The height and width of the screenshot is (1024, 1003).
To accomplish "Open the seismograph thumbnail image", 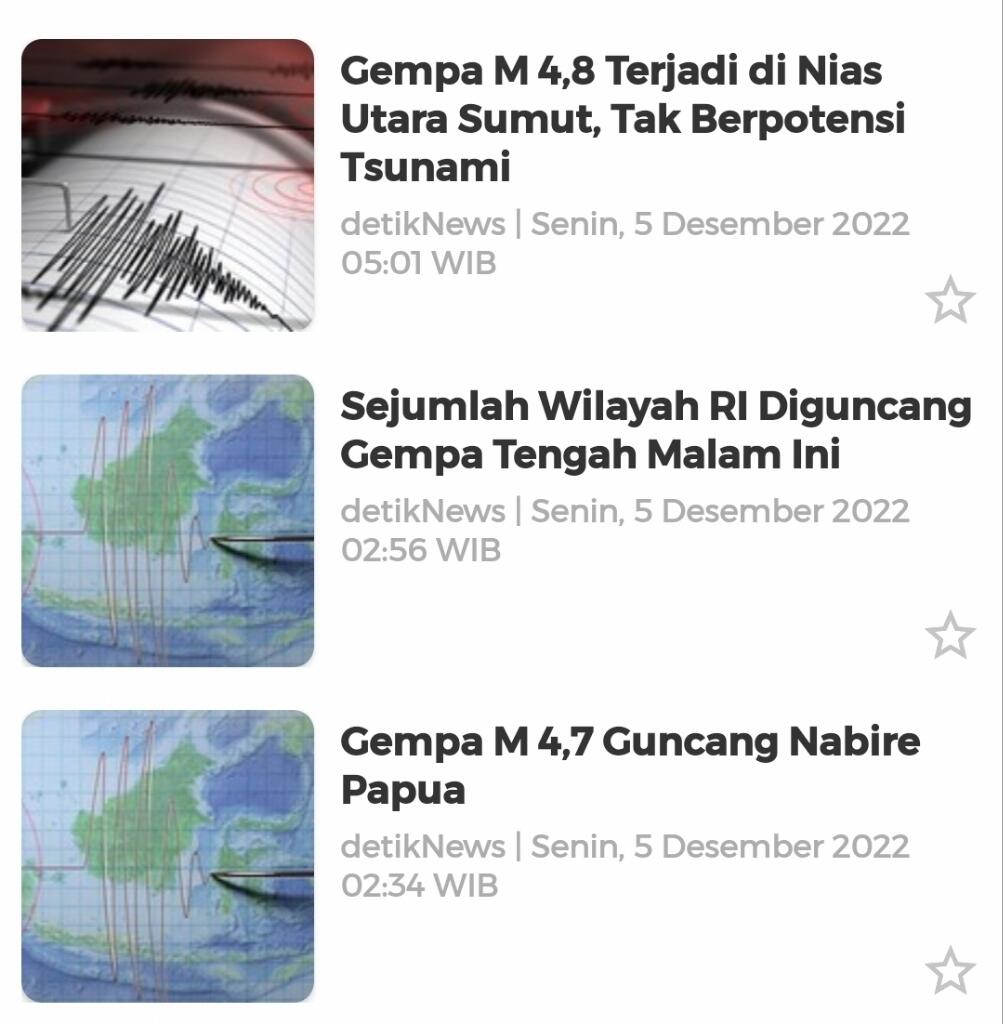I will click(x=170, y=185).
